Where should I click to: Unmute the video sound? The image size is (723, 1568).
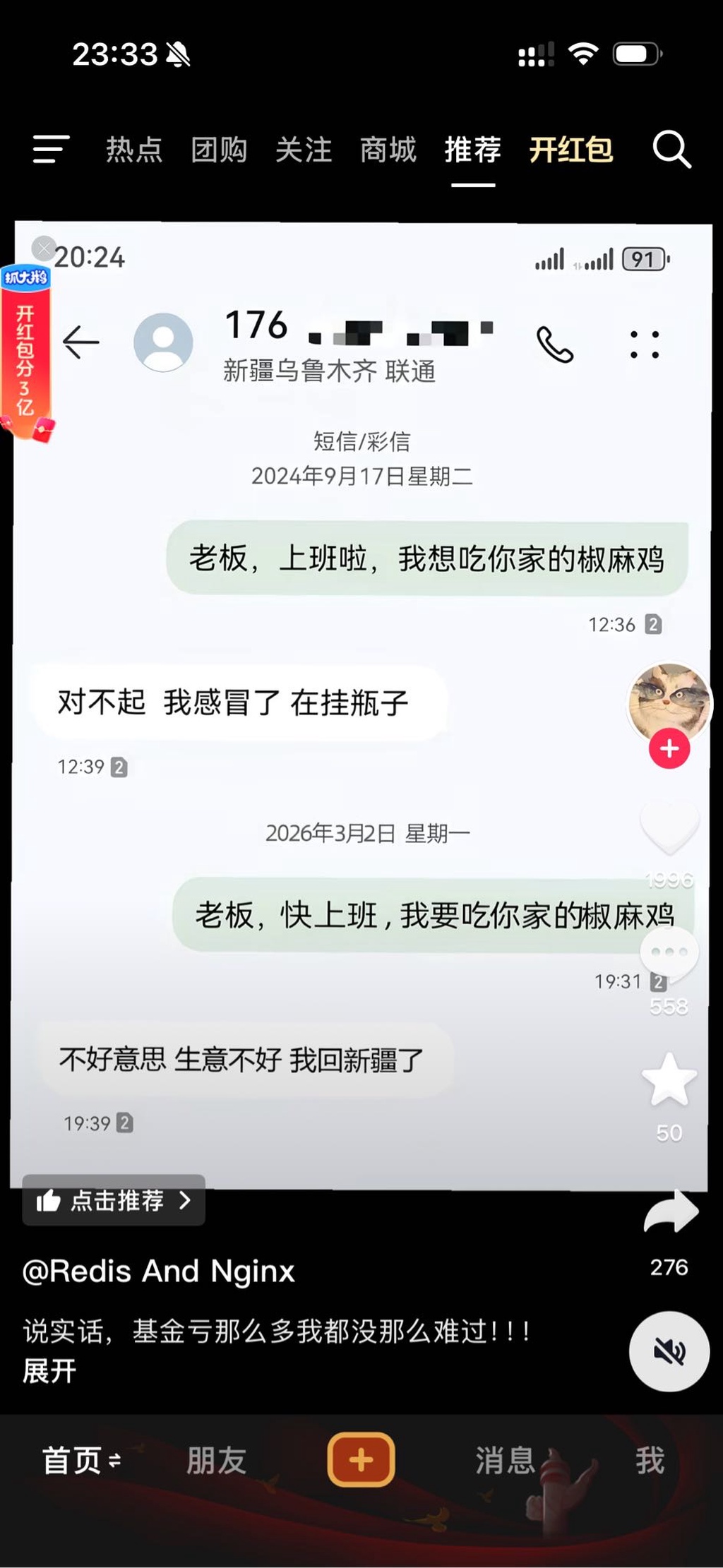point(669,1351)
